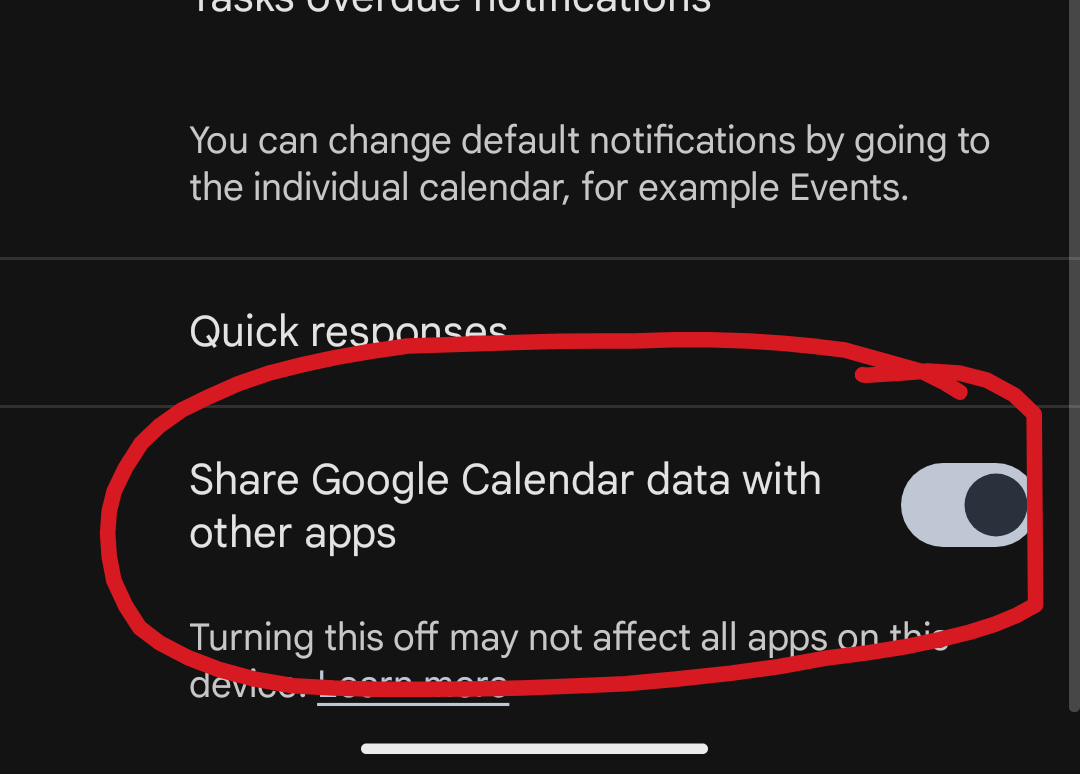The width and height of the screenshot is (1080, 774).
Task: Toggle Share Google Calendar data with other apps
Action: pyautogui.click(x=965, y=505)
